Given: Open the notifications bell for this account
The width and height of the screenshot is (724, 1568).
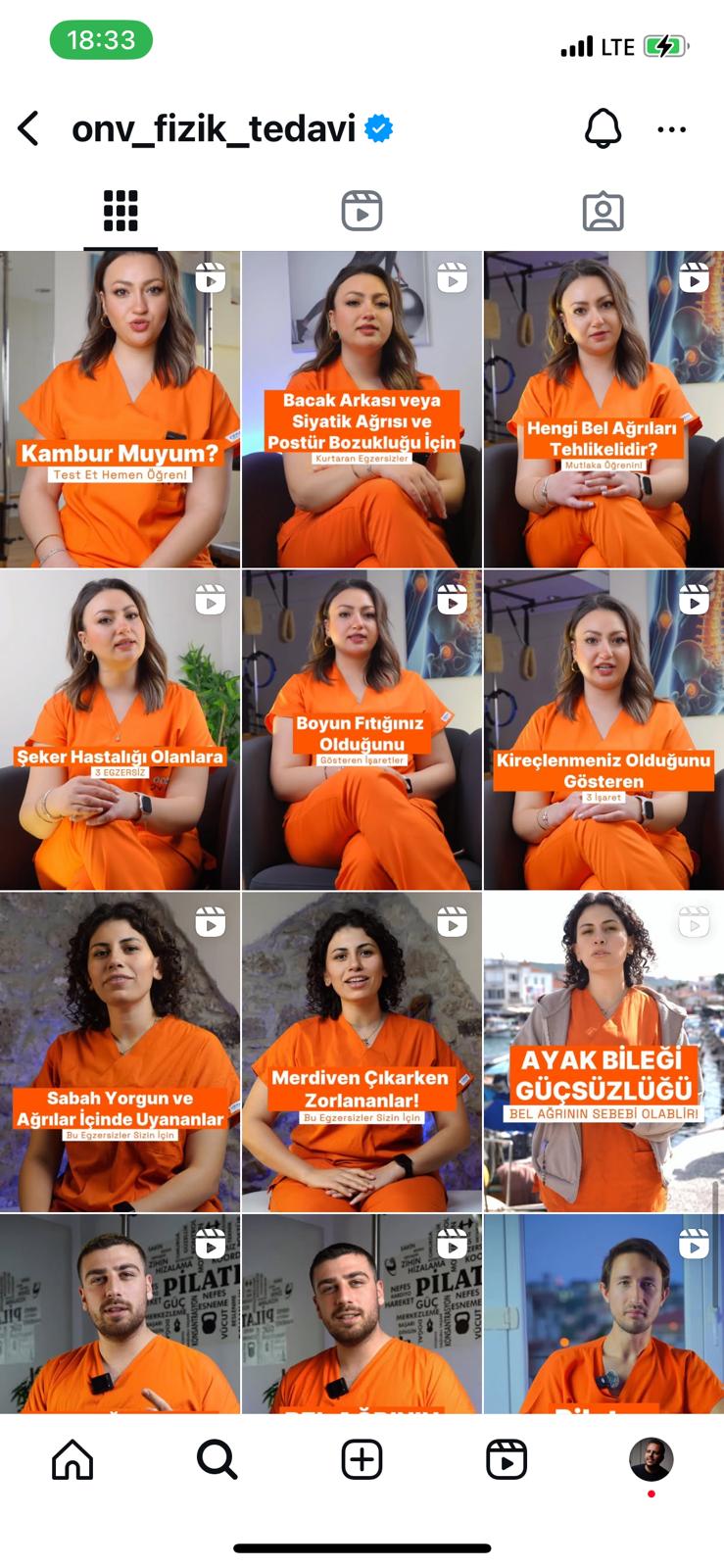Looking at the screenshot, I should [x=603, y=128].
